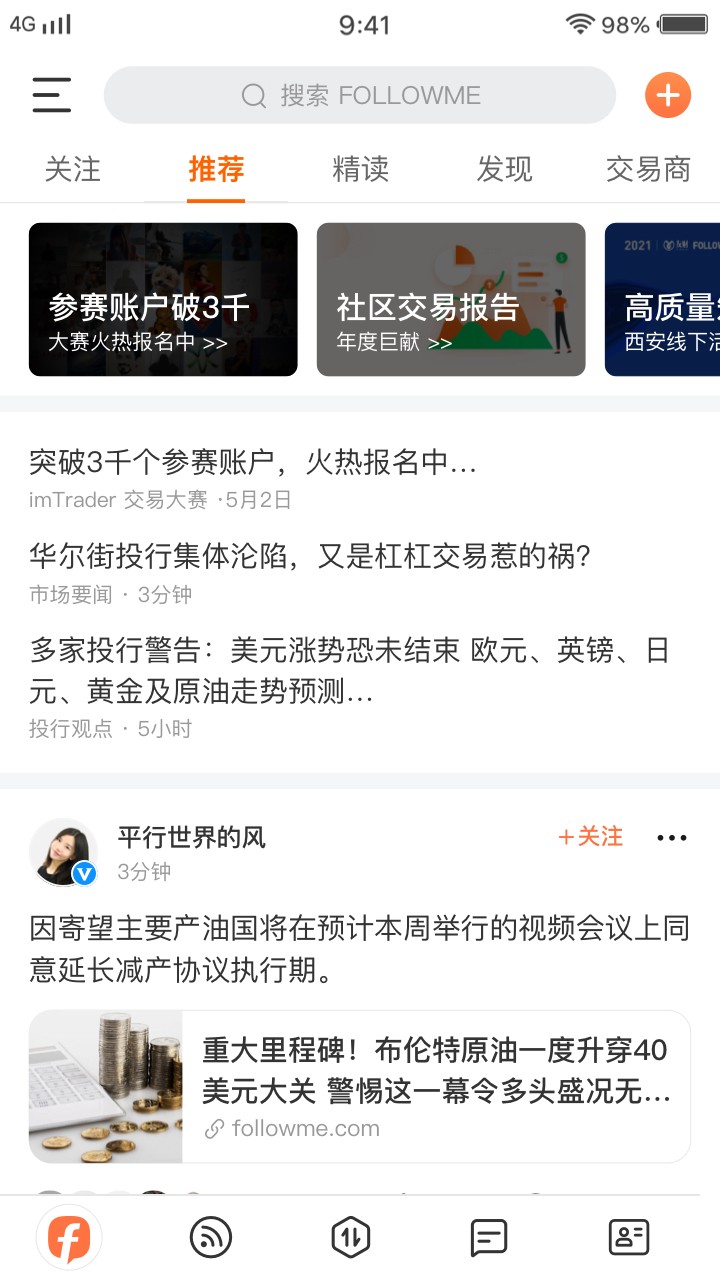This screenshot has height=1280, width=720.
Task: Open the feed signal tab in bottom bar
Action: pos(210,1238)
